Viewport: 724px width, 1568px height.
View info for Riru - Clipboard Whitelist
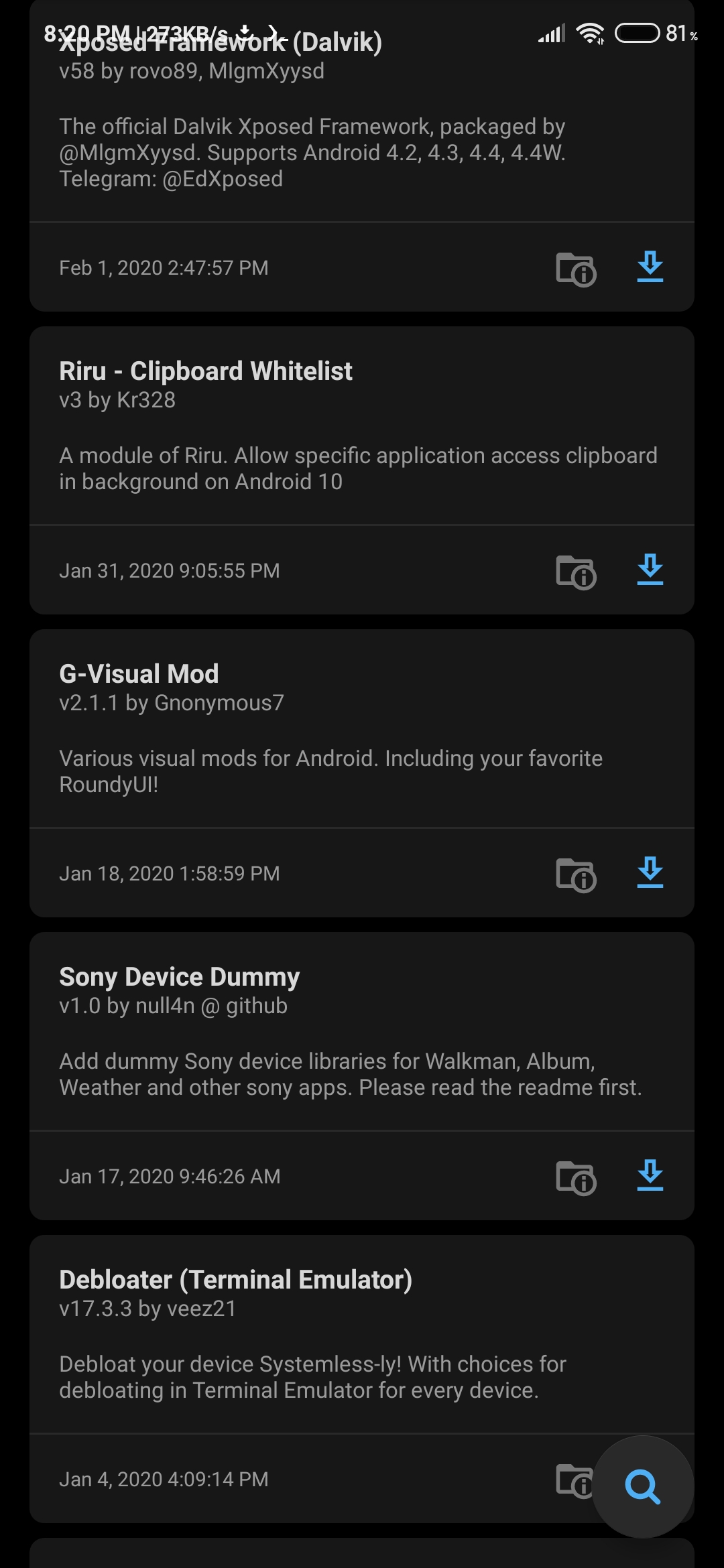[576, 572]
